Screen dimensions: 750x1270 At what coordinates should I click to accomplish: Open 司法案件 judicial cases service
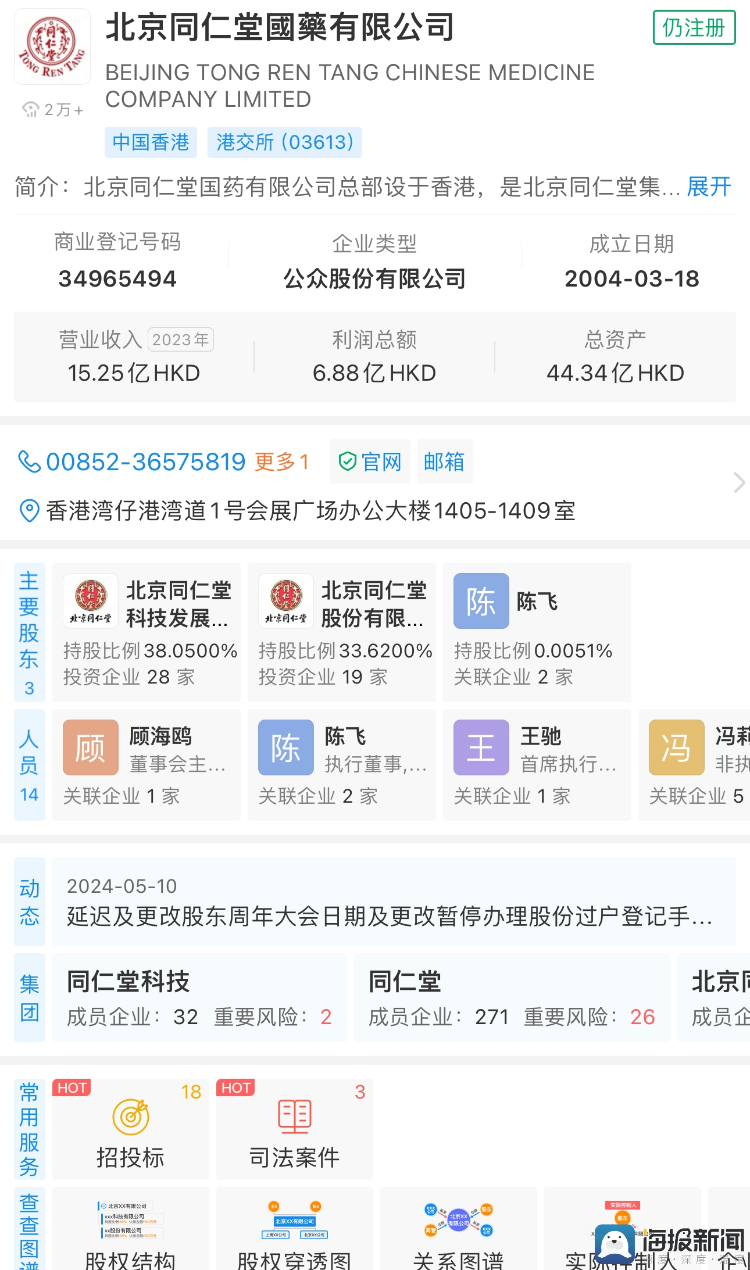(294, 1130)
